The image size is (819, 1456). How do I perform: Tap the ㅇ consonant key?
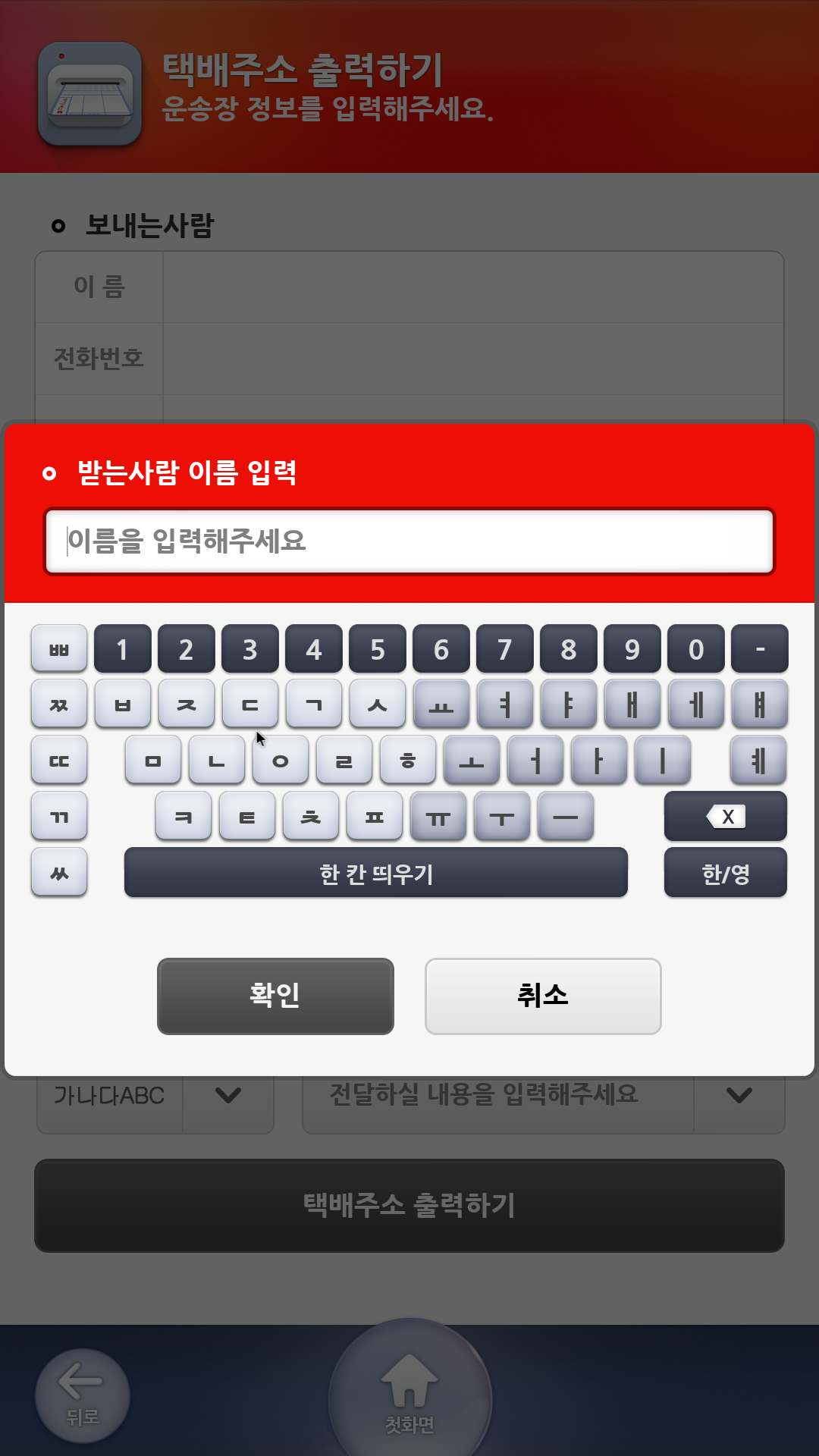click(281, 761)
